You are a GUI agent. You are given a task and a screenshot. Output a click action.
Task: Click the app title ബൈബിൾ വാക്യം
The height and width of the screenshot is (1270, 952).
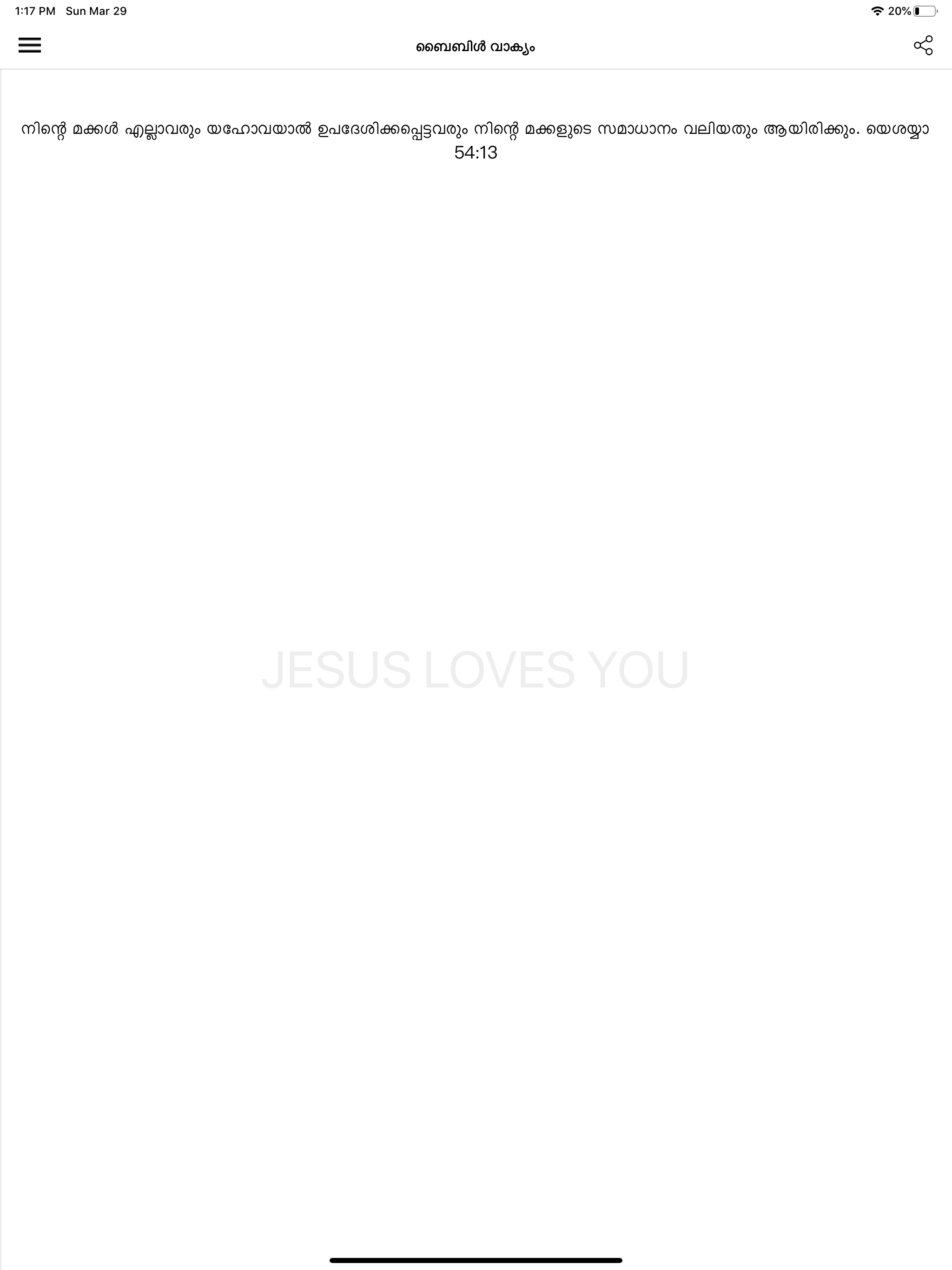coord(476,47)
